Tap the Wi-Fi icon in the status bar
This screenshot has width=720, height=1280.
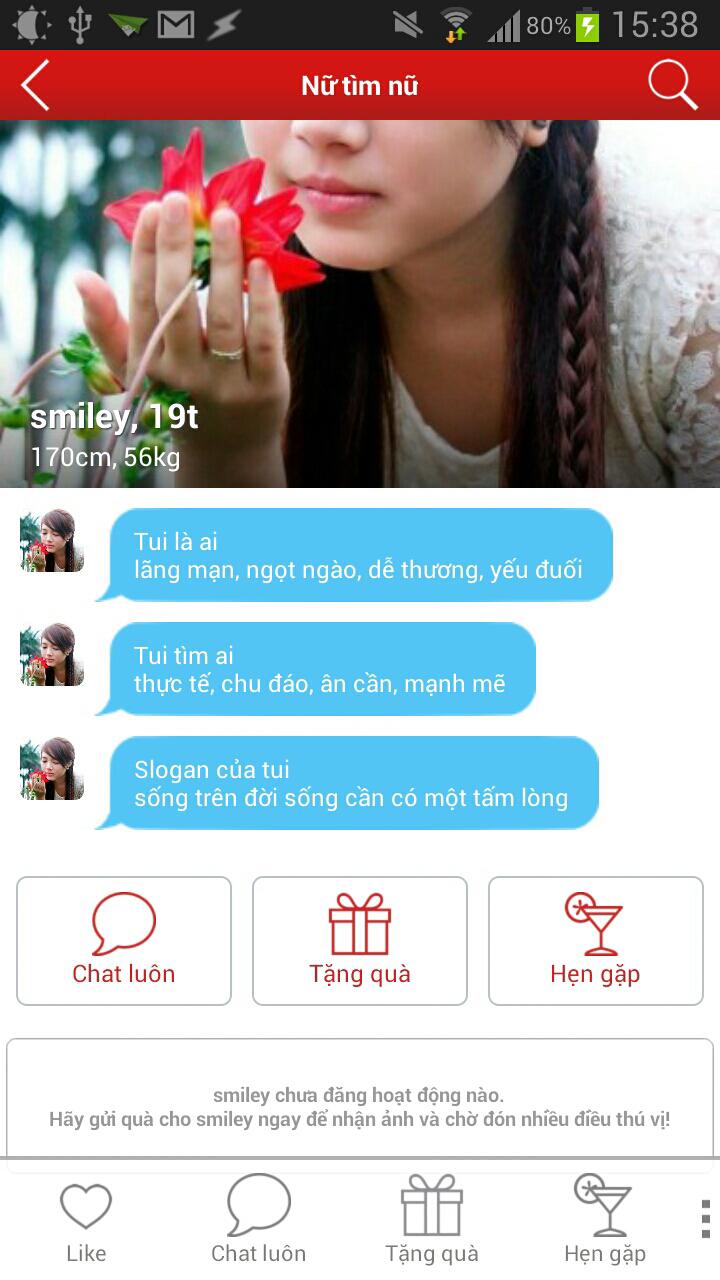point(452,25)
